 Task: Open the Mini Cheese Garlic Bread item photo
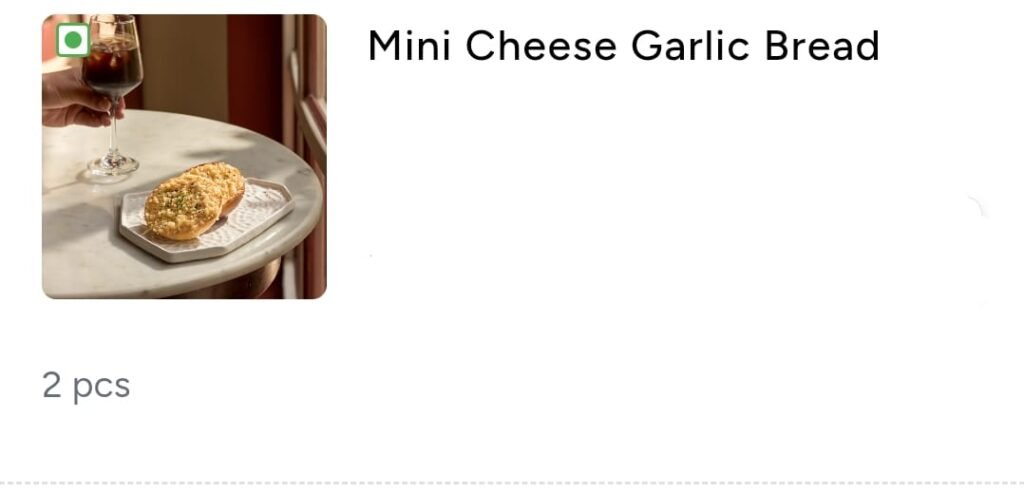[184, 157]
